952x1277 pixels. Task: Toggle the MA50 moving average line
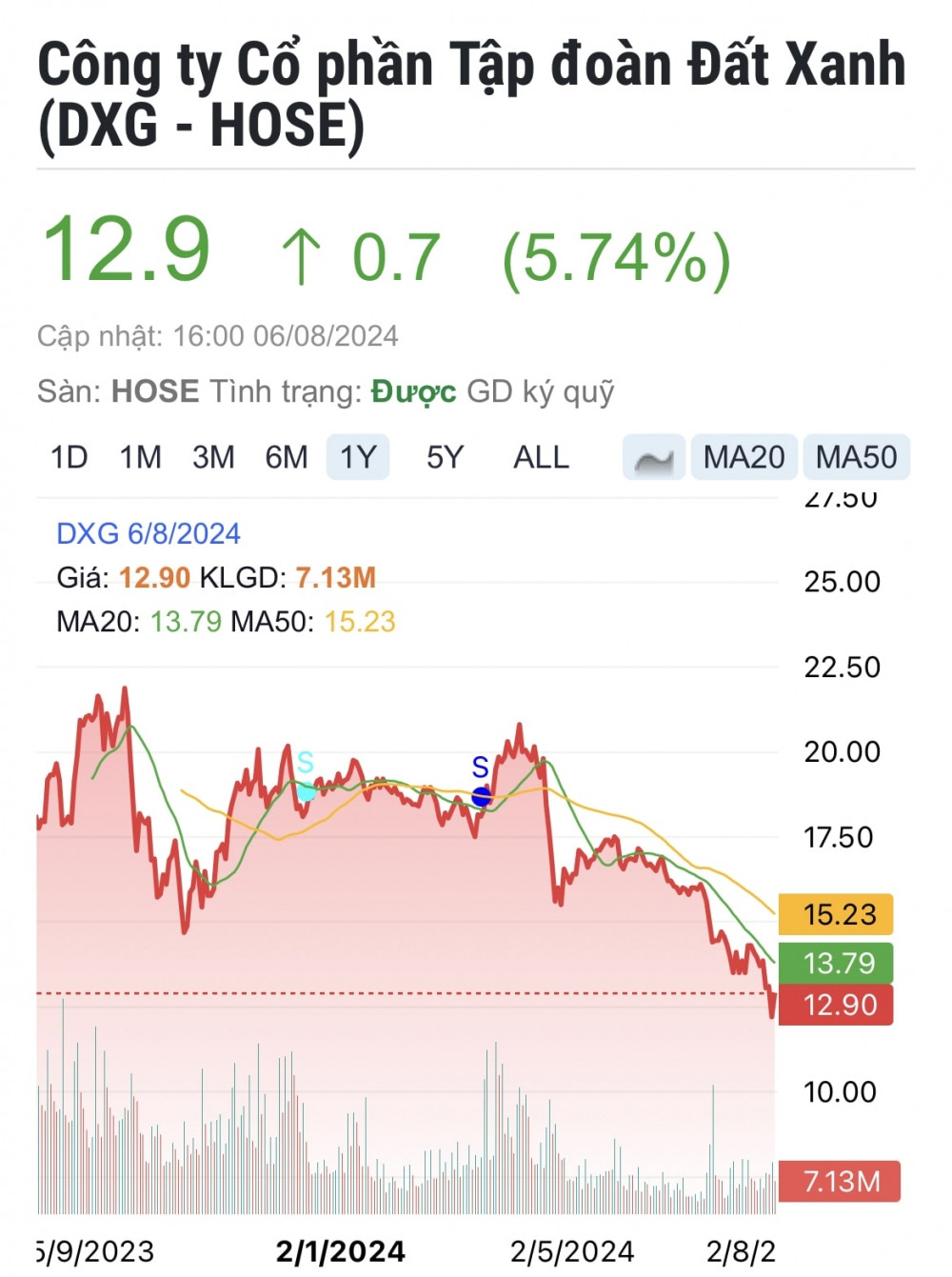856,457
